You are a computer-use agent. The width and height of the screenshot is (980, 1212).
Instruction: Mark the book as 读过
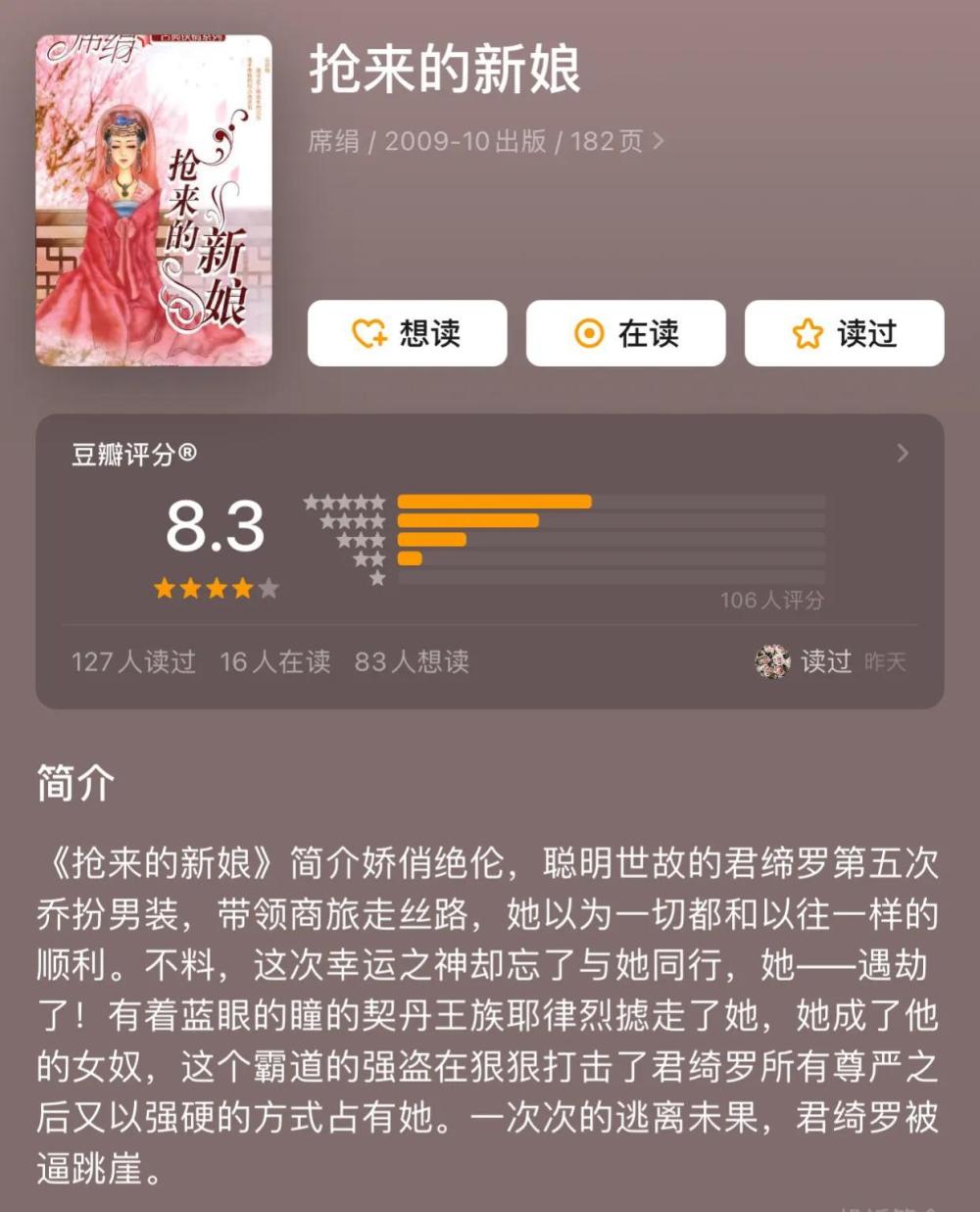(x=844, y=334)
